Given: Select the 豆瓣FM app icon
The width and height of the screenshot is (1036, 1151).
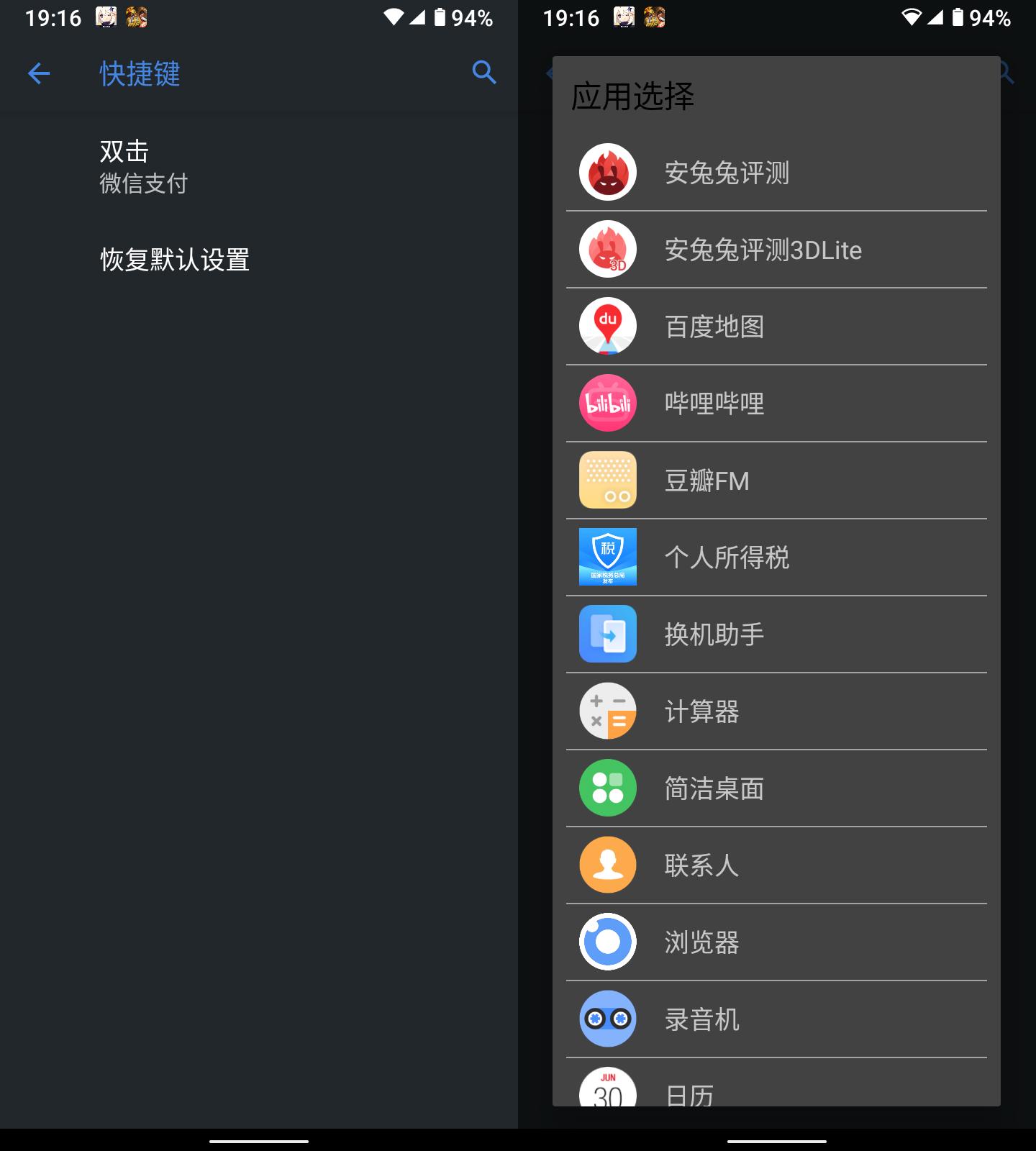Looking at the screenshot, I should tap(606, 480).
